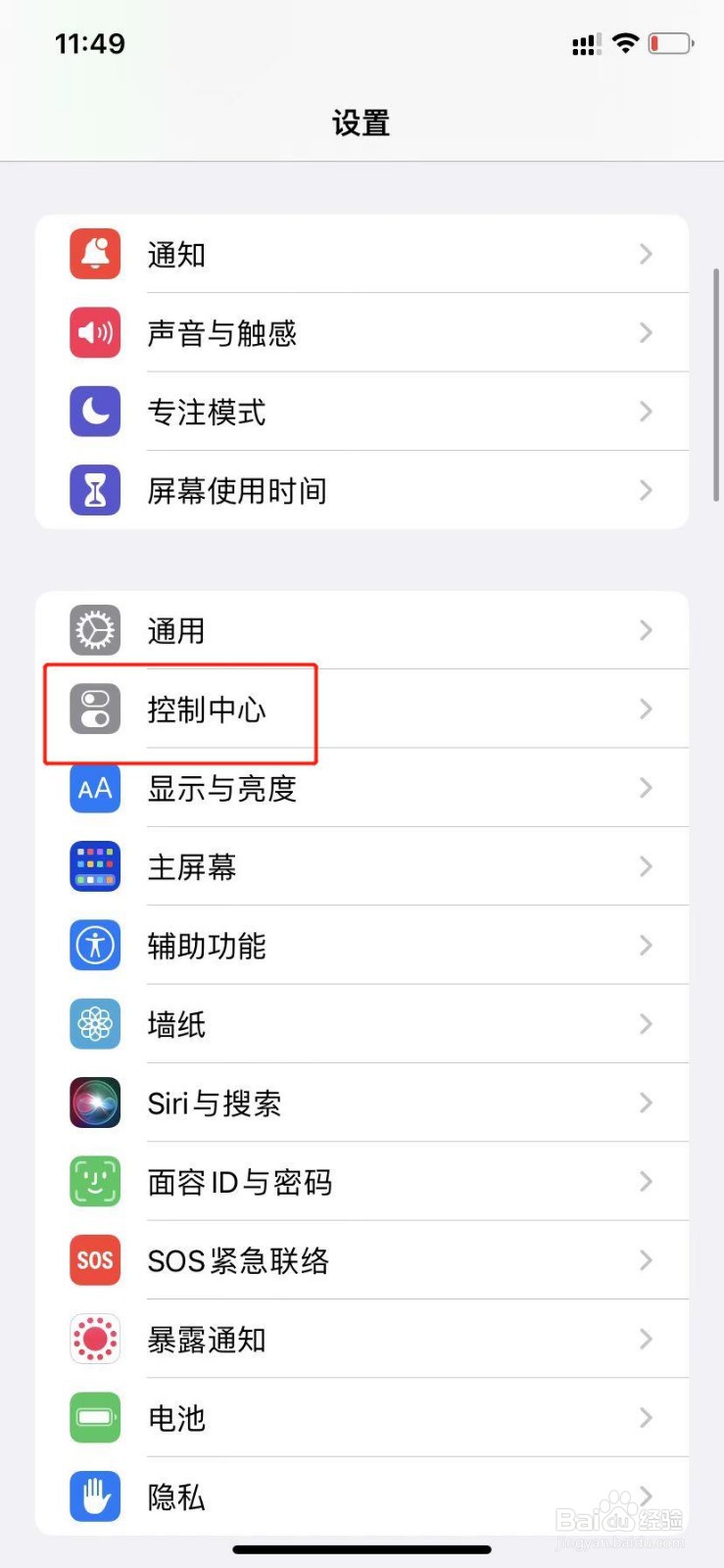Tap the highlighted 控制中心 toggles icon
Image resolution: width=724 pixels, height=1568 pixels.
pos(94,709)
